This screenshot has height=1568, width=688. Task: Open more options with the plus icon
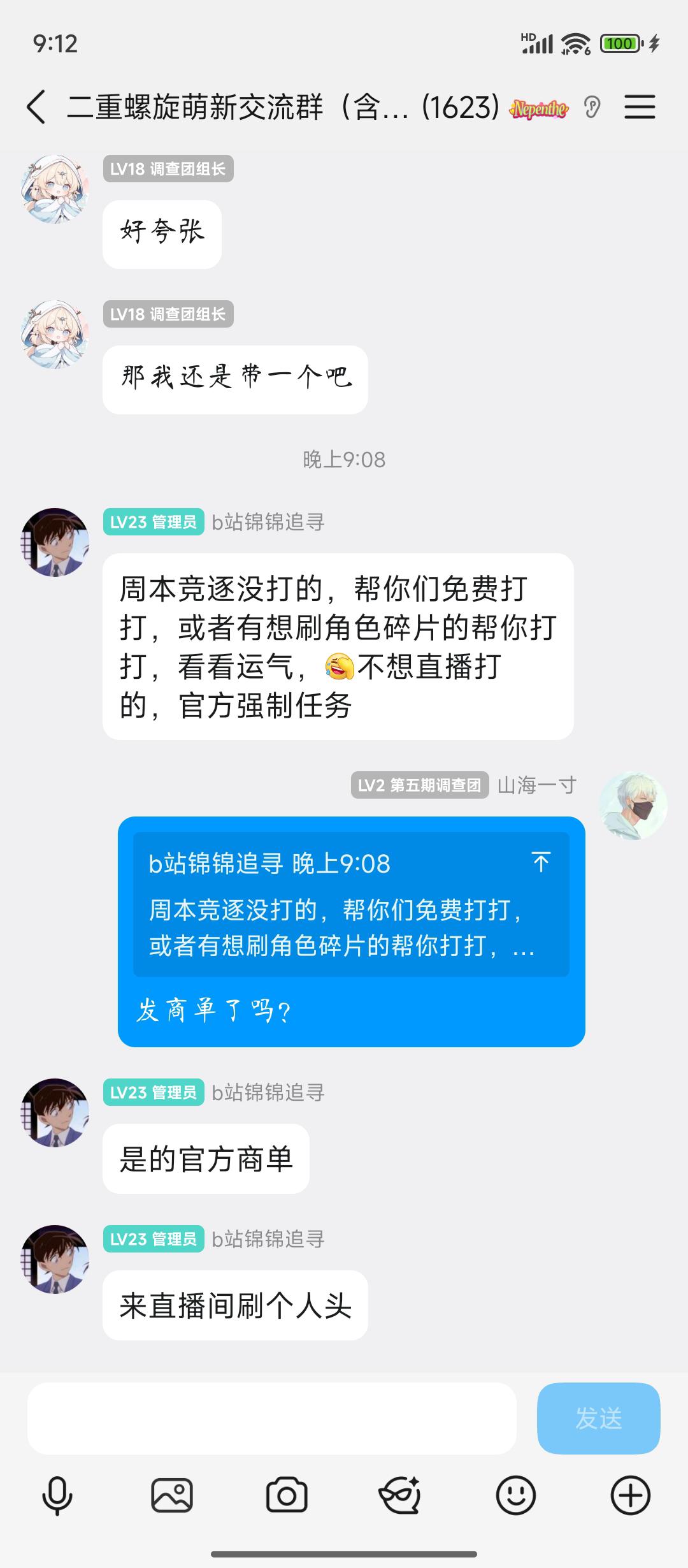(630, 1495)
